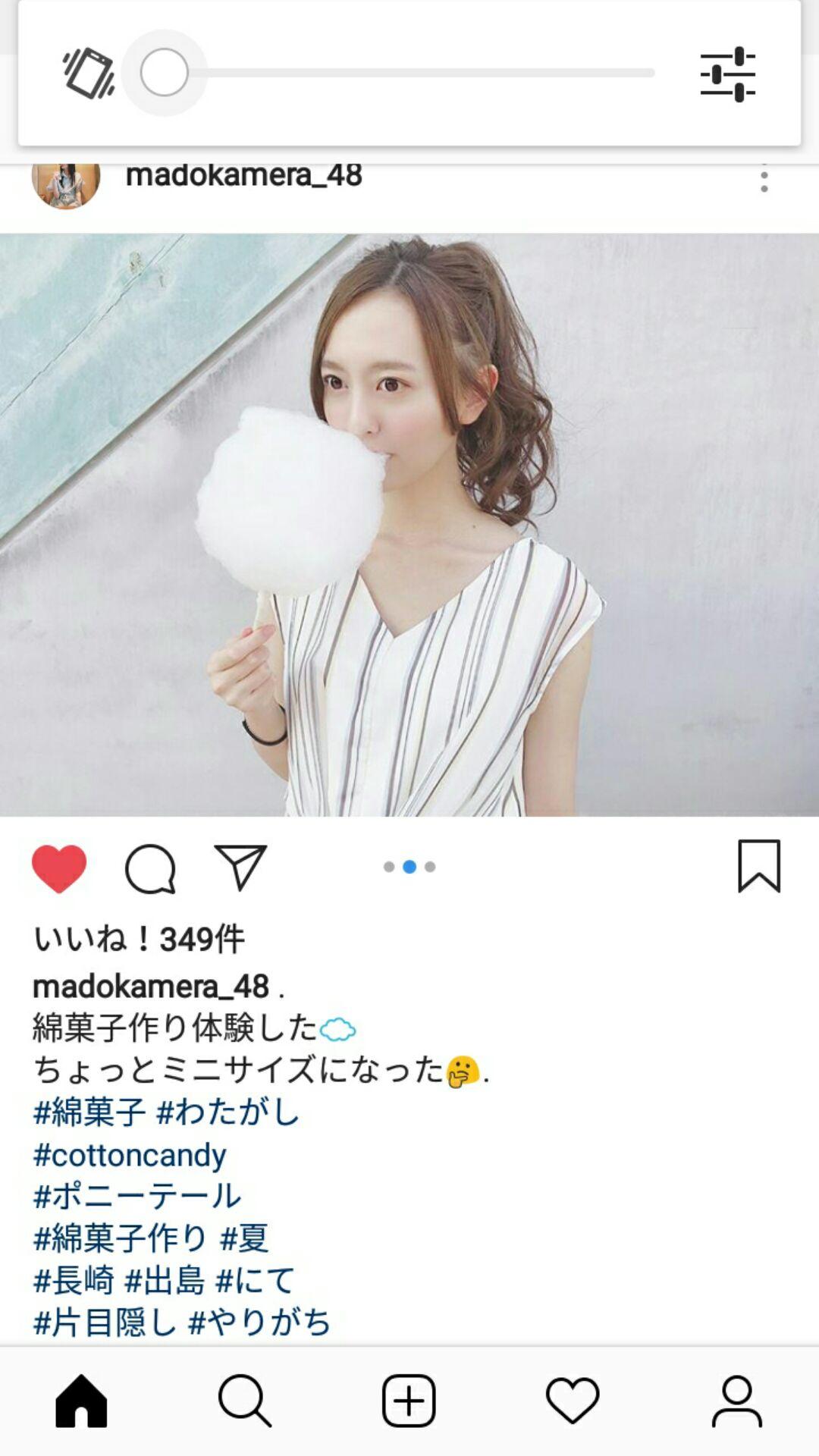
Task: Save the post with bookmark icon
Action: tap(759, 866)
